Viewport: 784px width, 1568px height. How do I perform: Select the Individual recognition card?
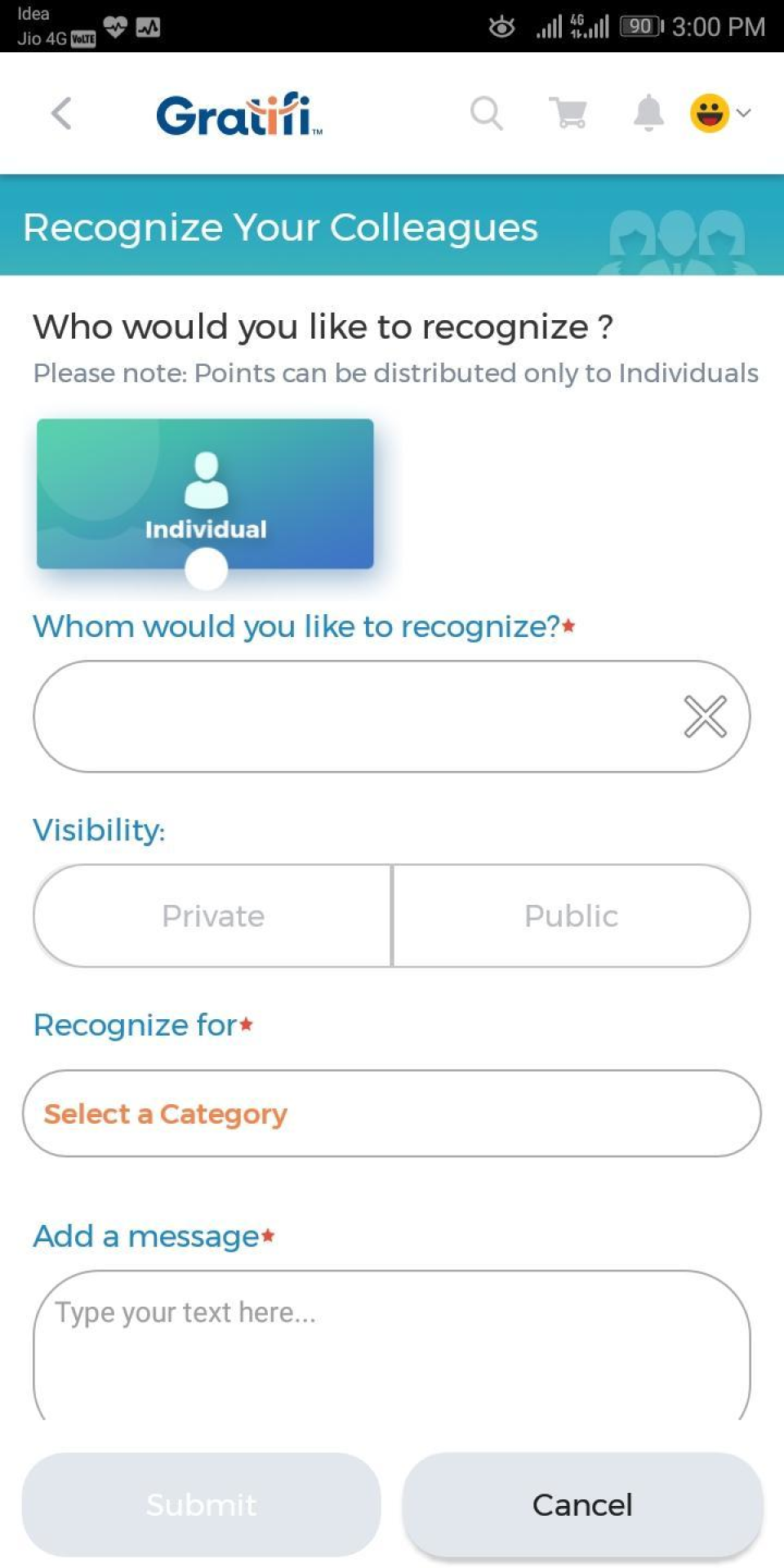pos(205,494)
